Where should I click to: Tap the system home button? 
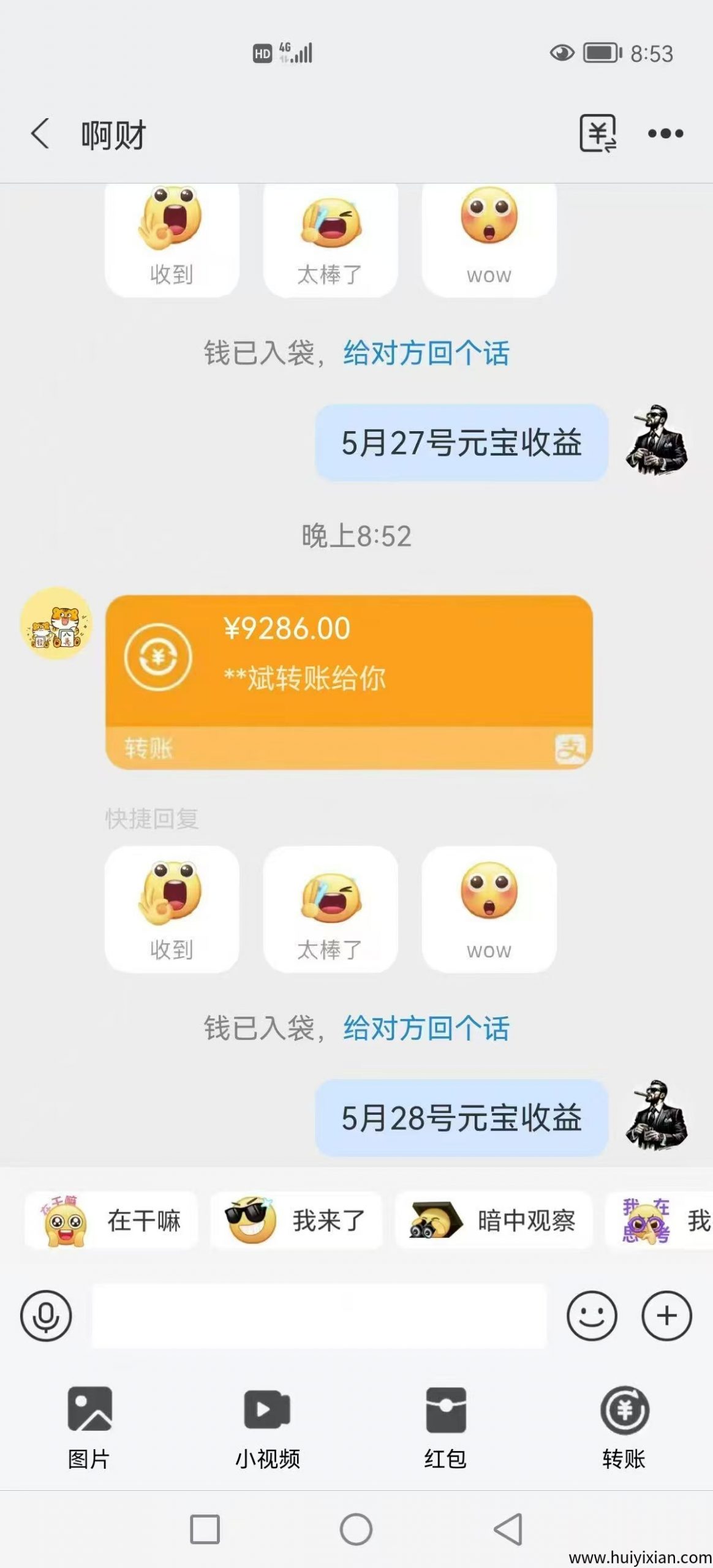coord(356,1529)
